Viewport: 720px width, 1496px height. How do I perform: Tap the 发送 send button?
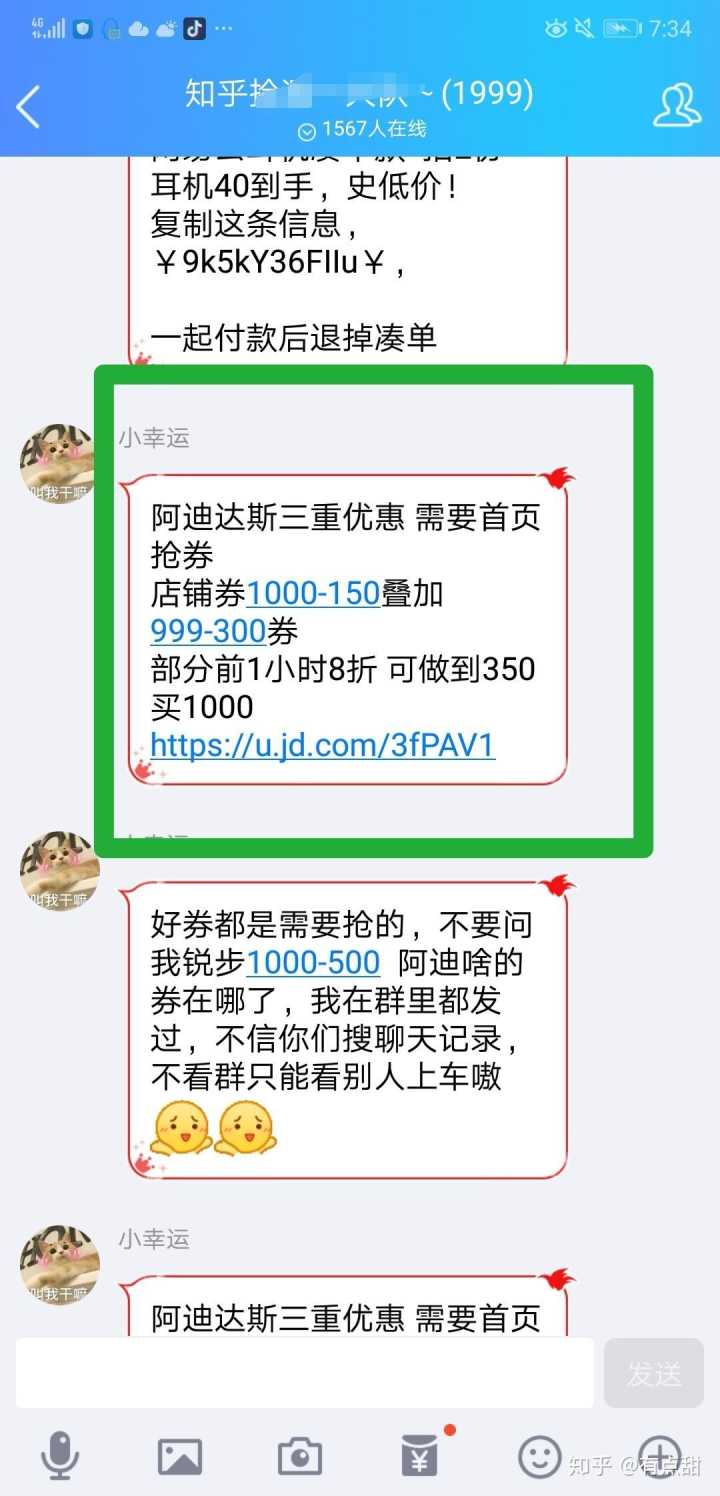(654, 1374)
